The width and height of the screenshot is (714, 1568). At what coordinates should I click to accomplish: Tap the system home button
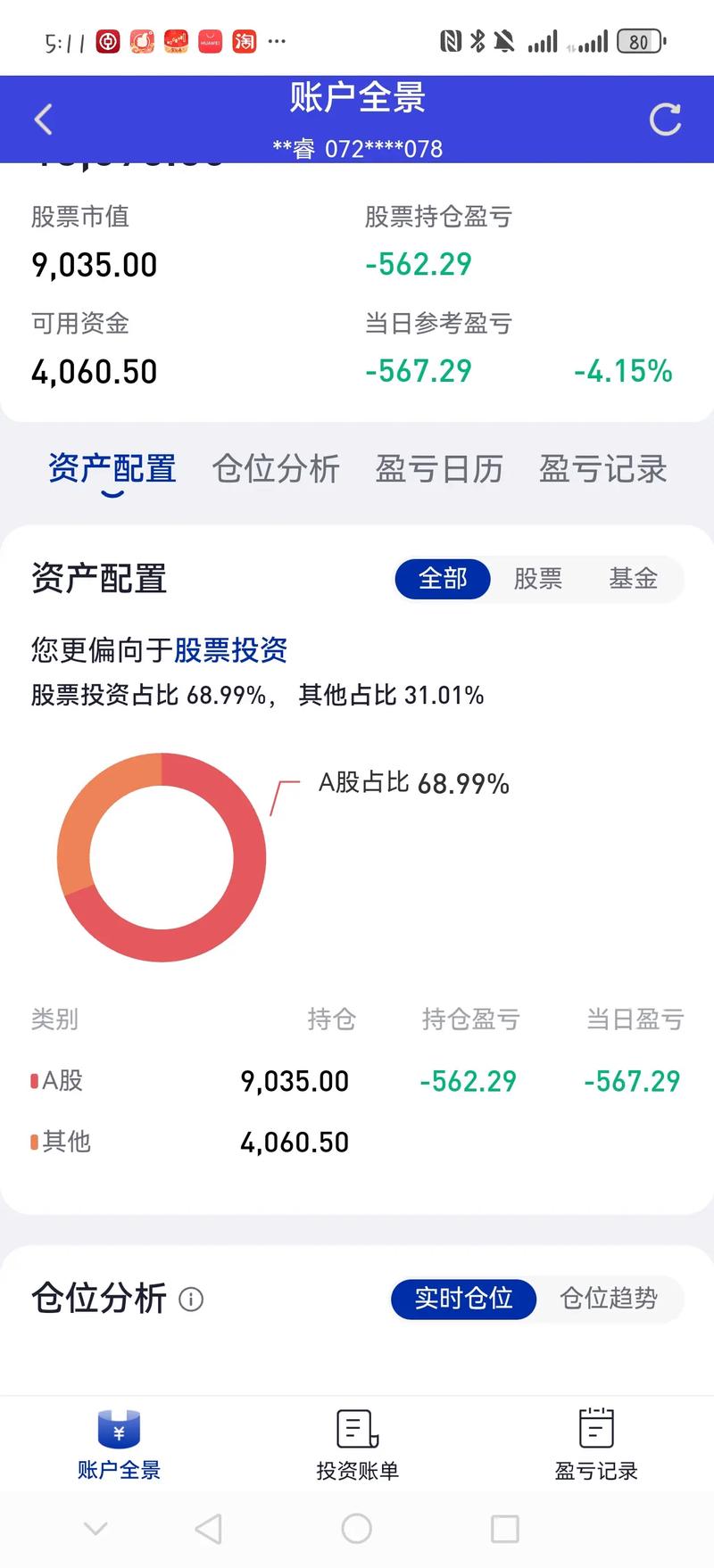[357, 1529]
